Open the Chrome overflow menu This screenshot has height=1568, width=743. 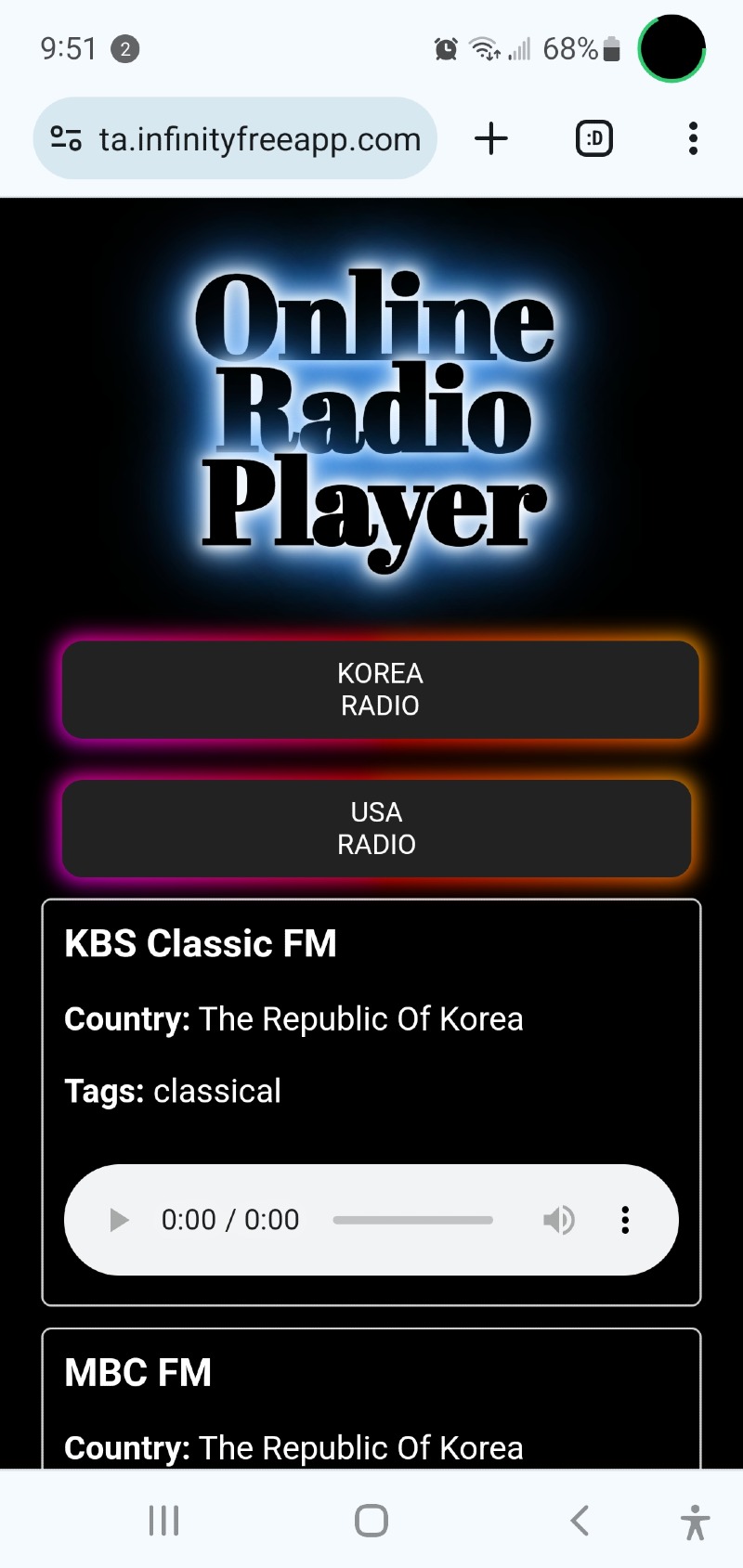(x=693, y=139)
